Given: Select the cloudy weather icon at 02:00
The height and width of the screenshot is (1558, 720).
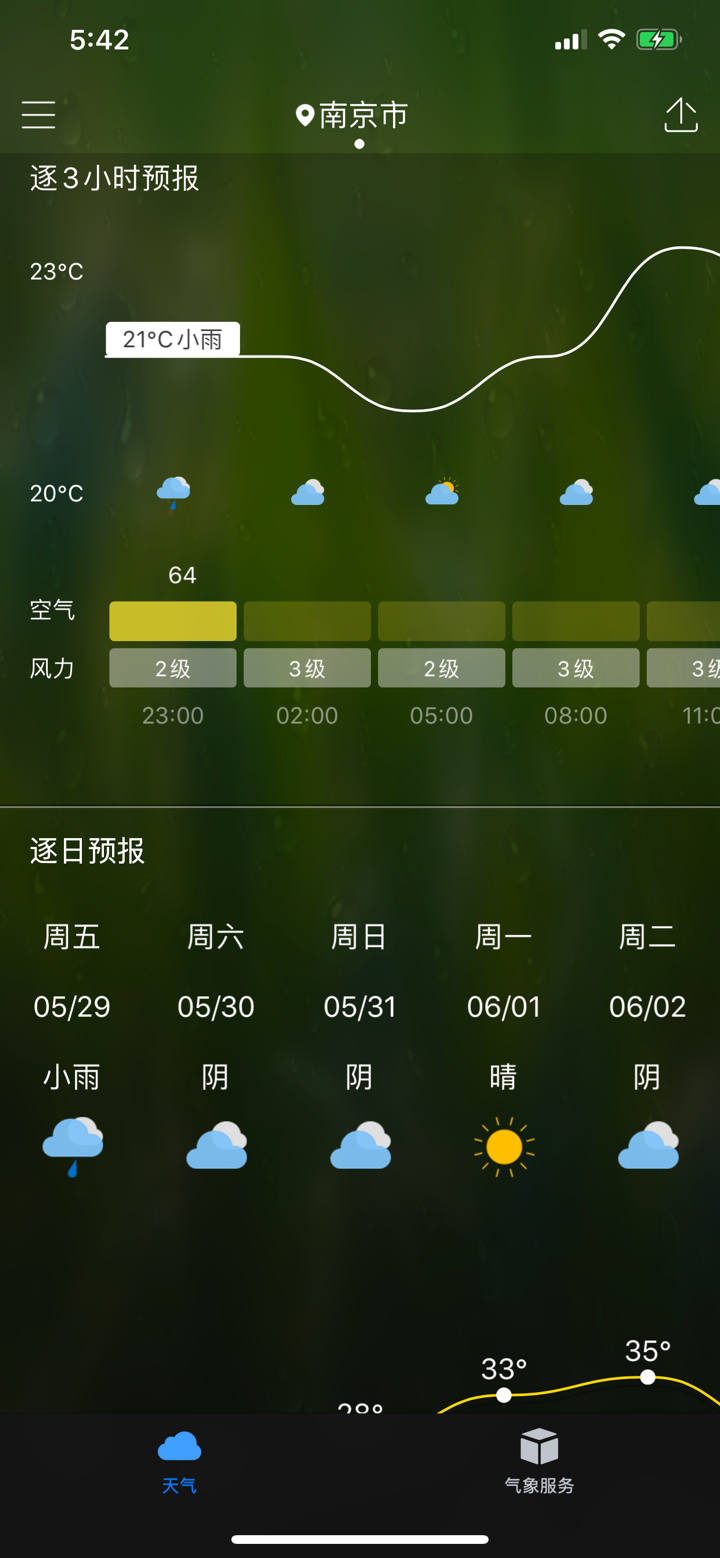Looking at the screenshot, I should tap(307, 490).
